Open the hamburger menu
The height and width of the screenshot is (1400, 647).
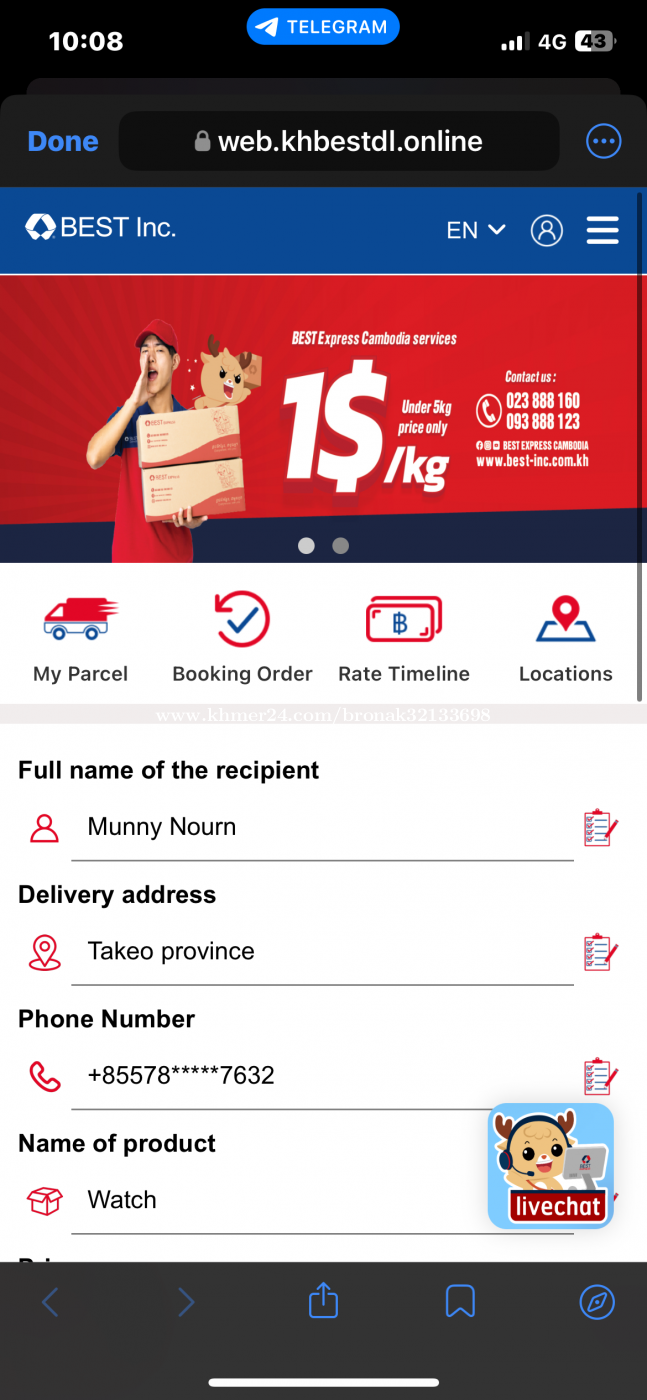click(x=602, y=231)
